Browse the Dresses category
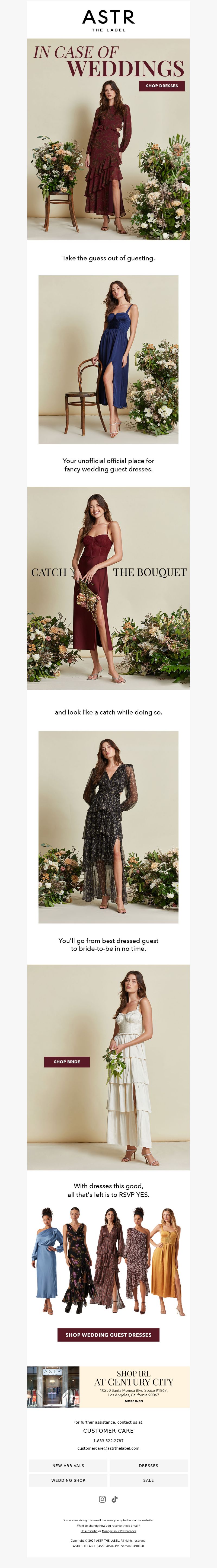The image size is (217, 1568). click(x=148, y=1465)
